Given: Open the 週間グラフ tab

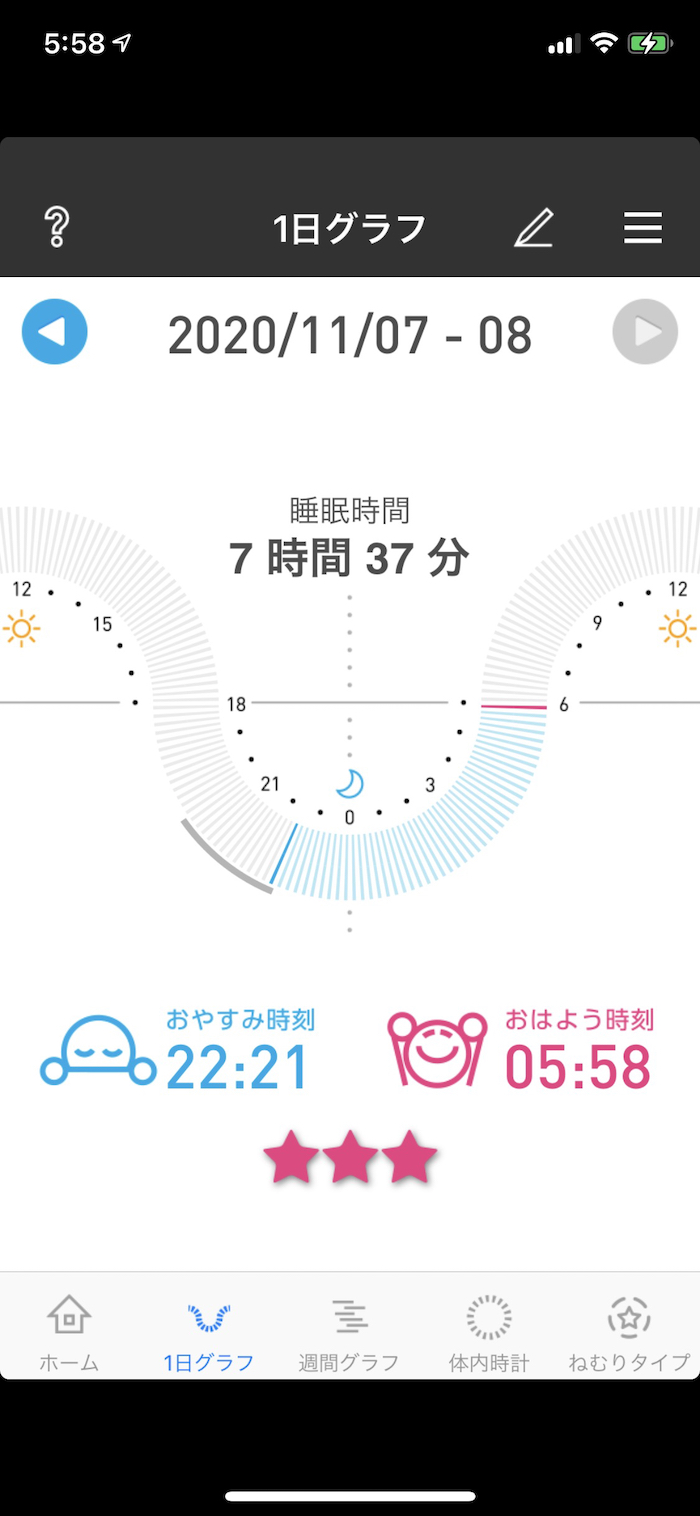Looking at the screenshot, I should 349,1332.
